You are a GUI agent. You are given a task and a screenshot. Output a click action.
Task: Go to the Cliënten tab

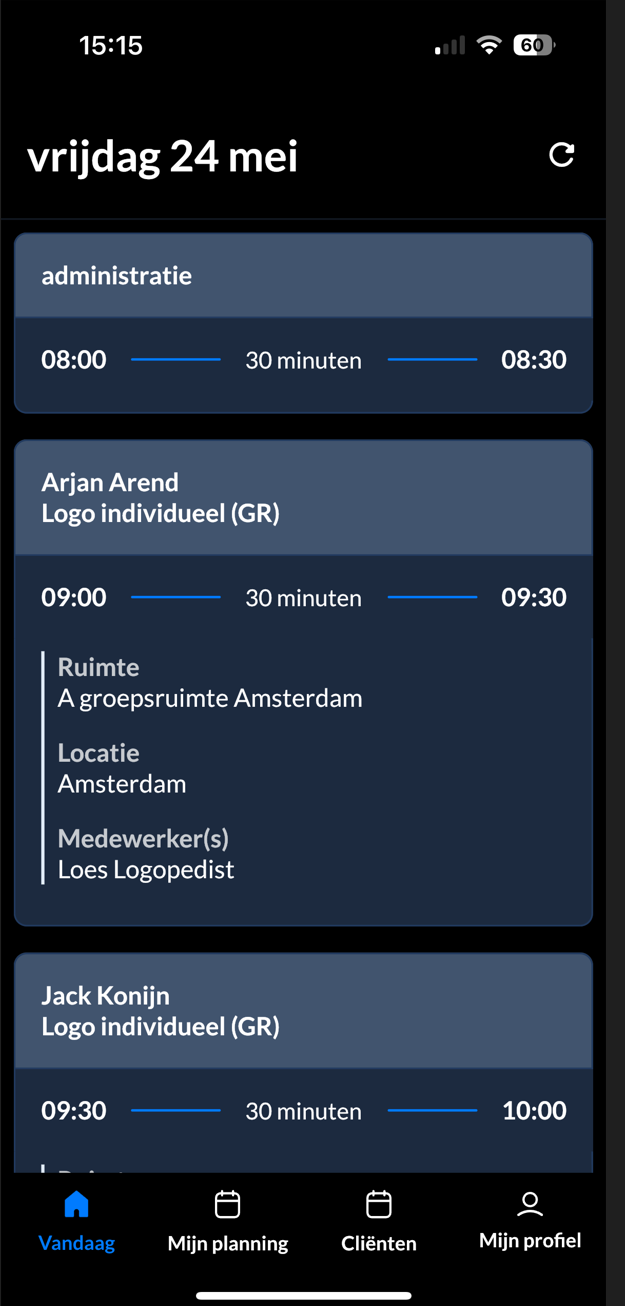tap(378, 1222)
